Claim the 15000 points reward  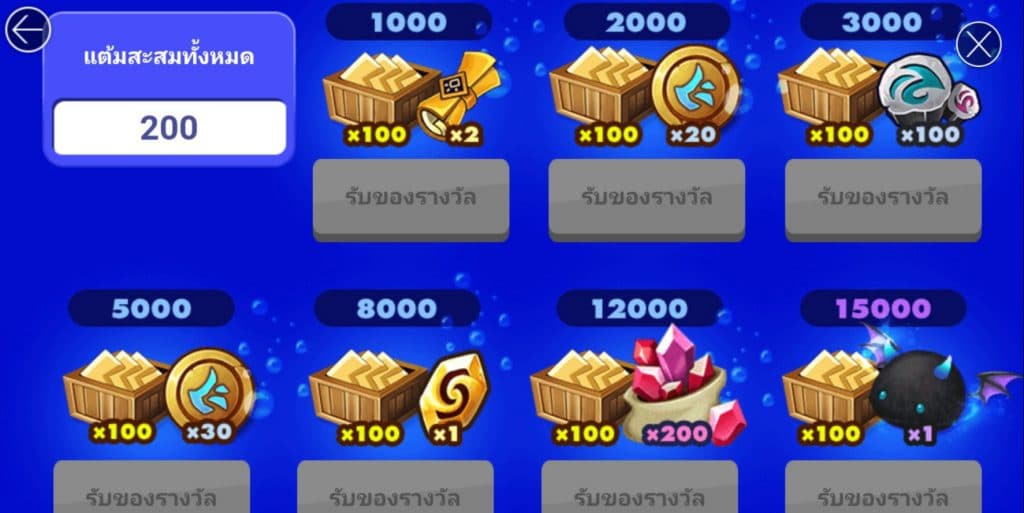point(883,490)
